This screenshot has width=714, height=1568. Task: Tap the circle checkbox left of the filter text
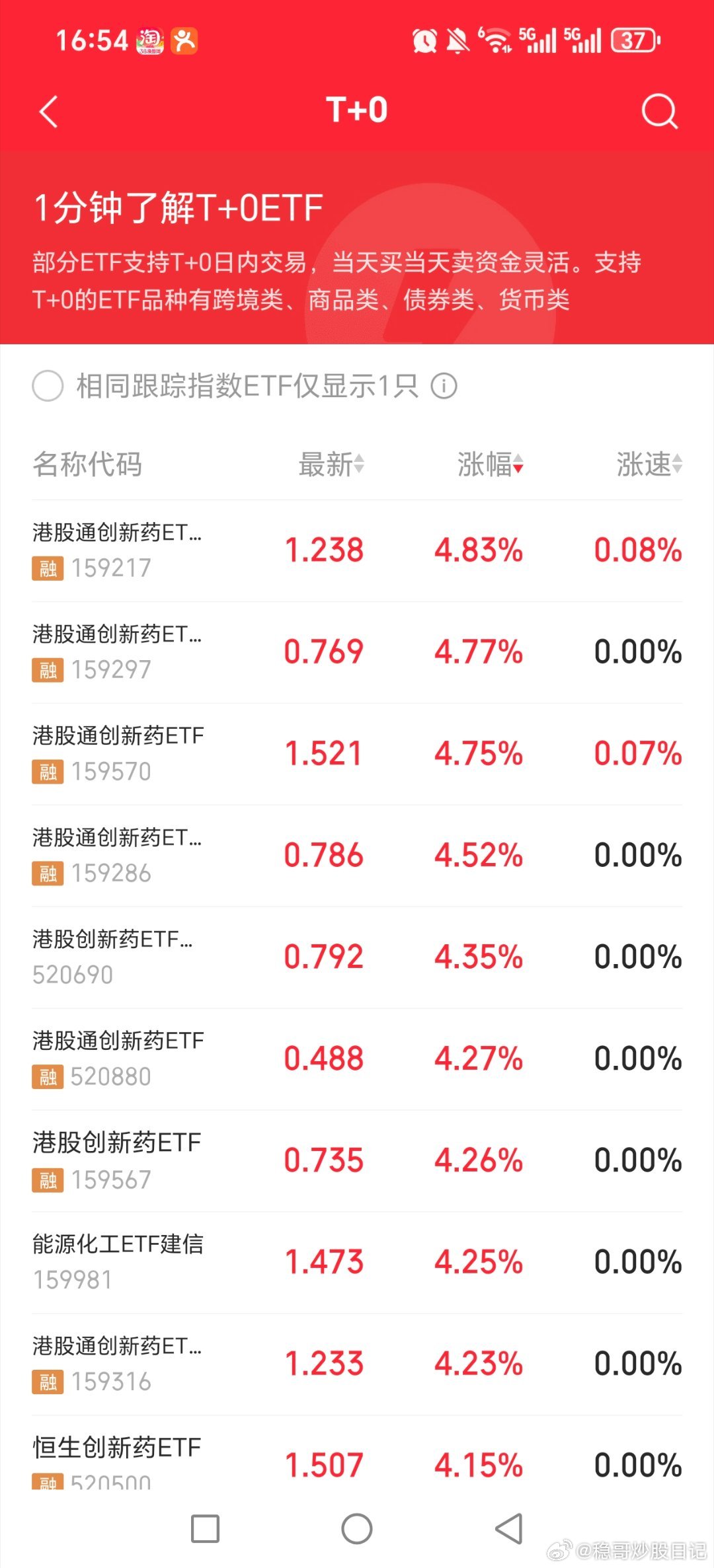click(46, 384)
